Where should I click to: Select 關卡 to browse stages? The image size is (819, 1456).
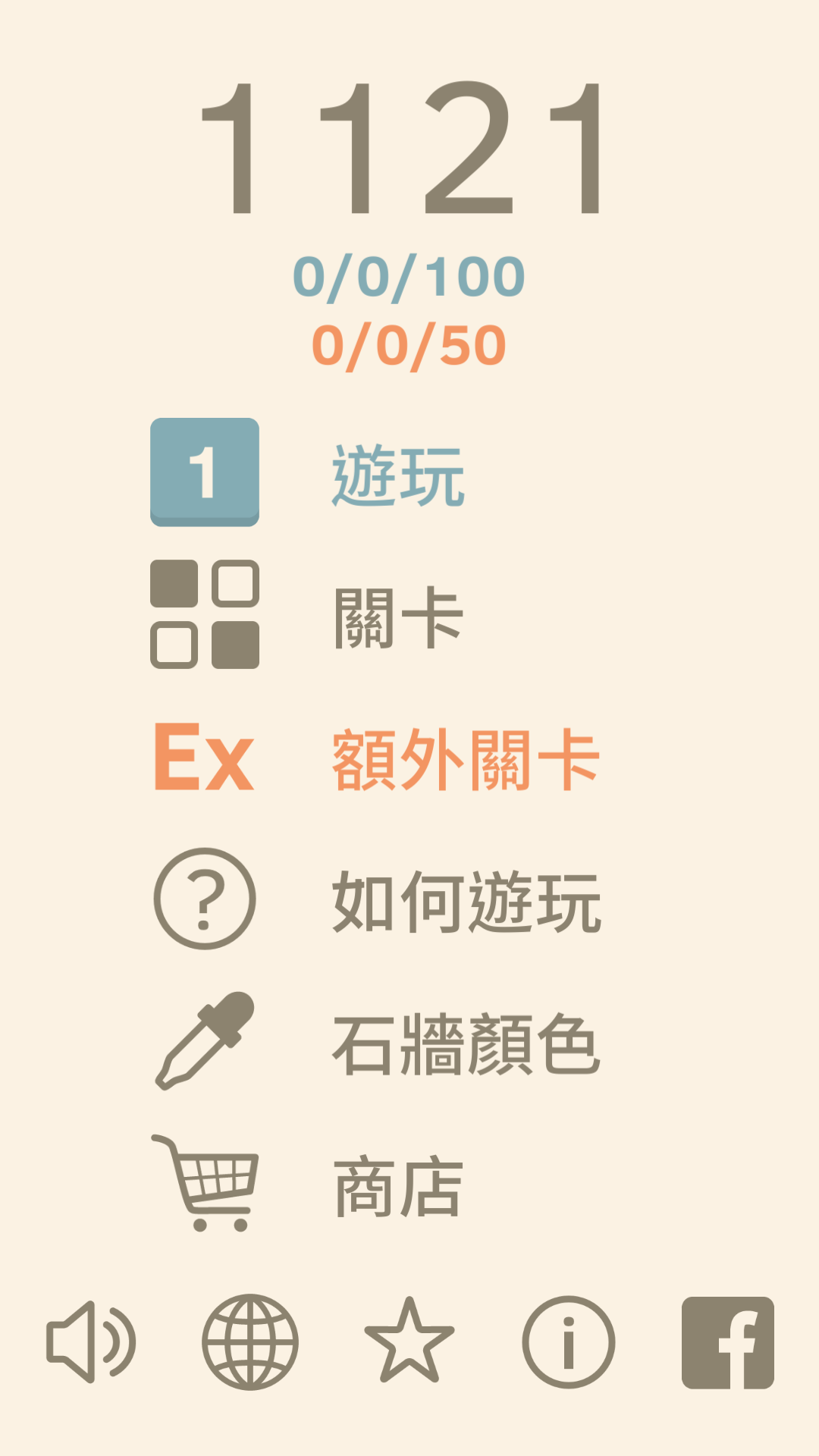pos(398,614)
